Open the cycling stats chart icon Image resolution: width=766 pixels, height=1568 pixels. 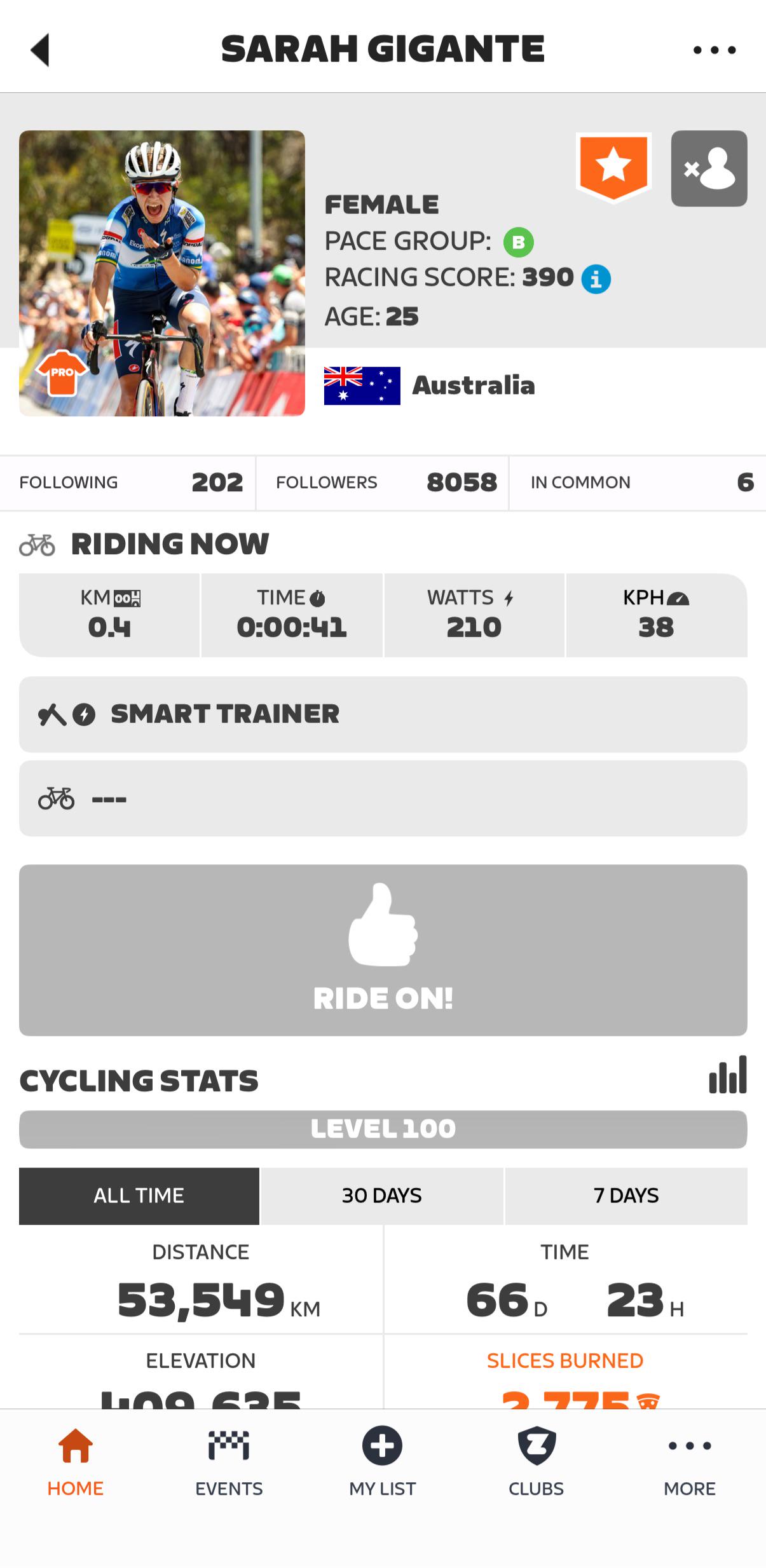[727, 1075]
